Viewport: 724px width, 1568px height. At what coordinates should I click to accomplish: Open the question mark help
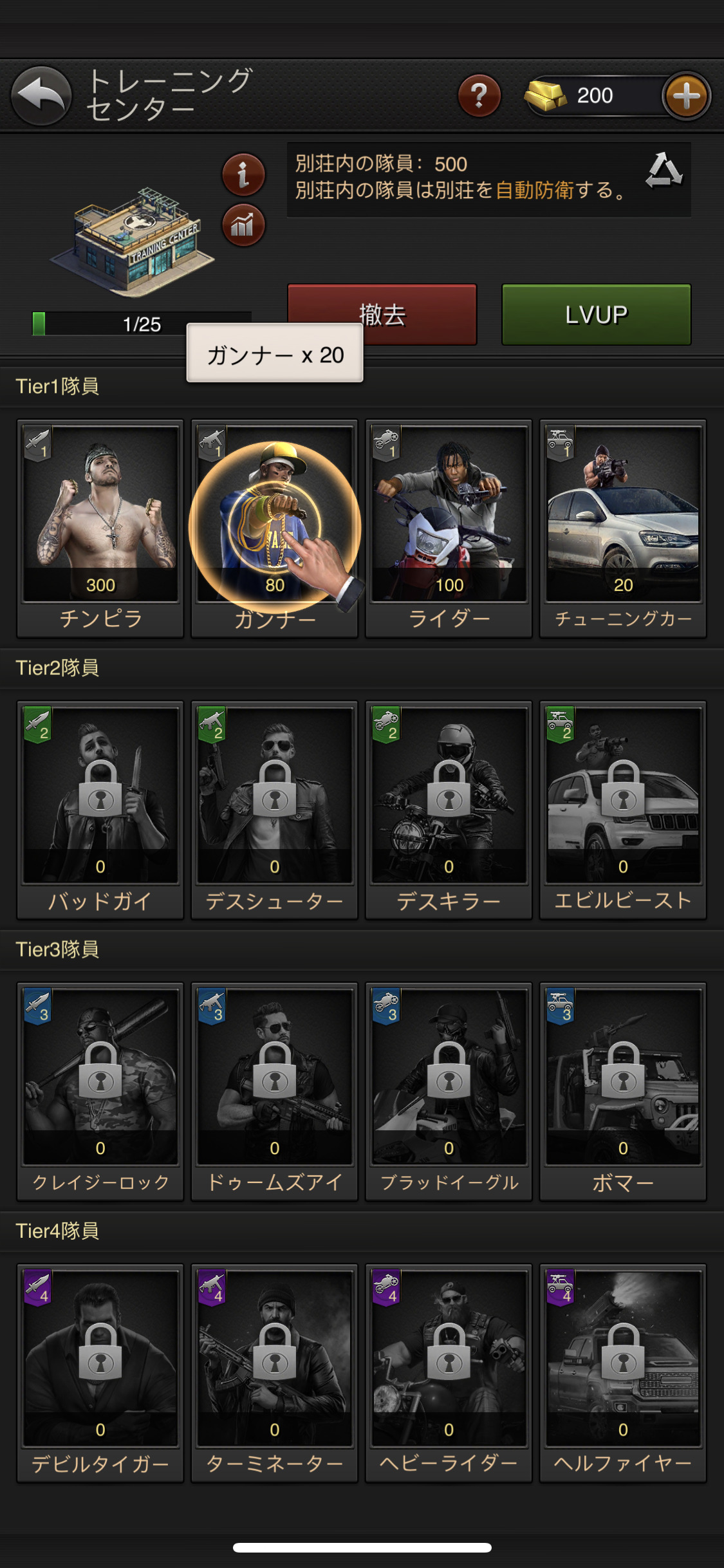click(x=479, y=96)
